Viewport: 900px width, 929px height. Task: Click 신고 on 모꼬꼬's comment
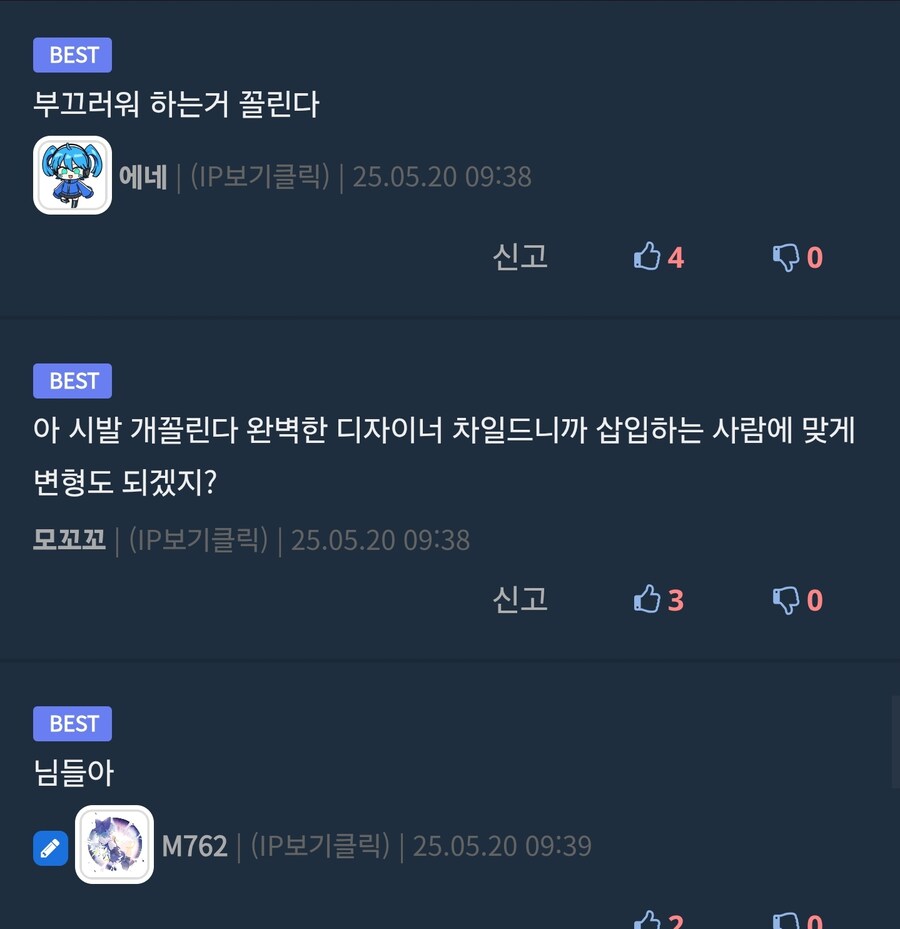[520, 600]
